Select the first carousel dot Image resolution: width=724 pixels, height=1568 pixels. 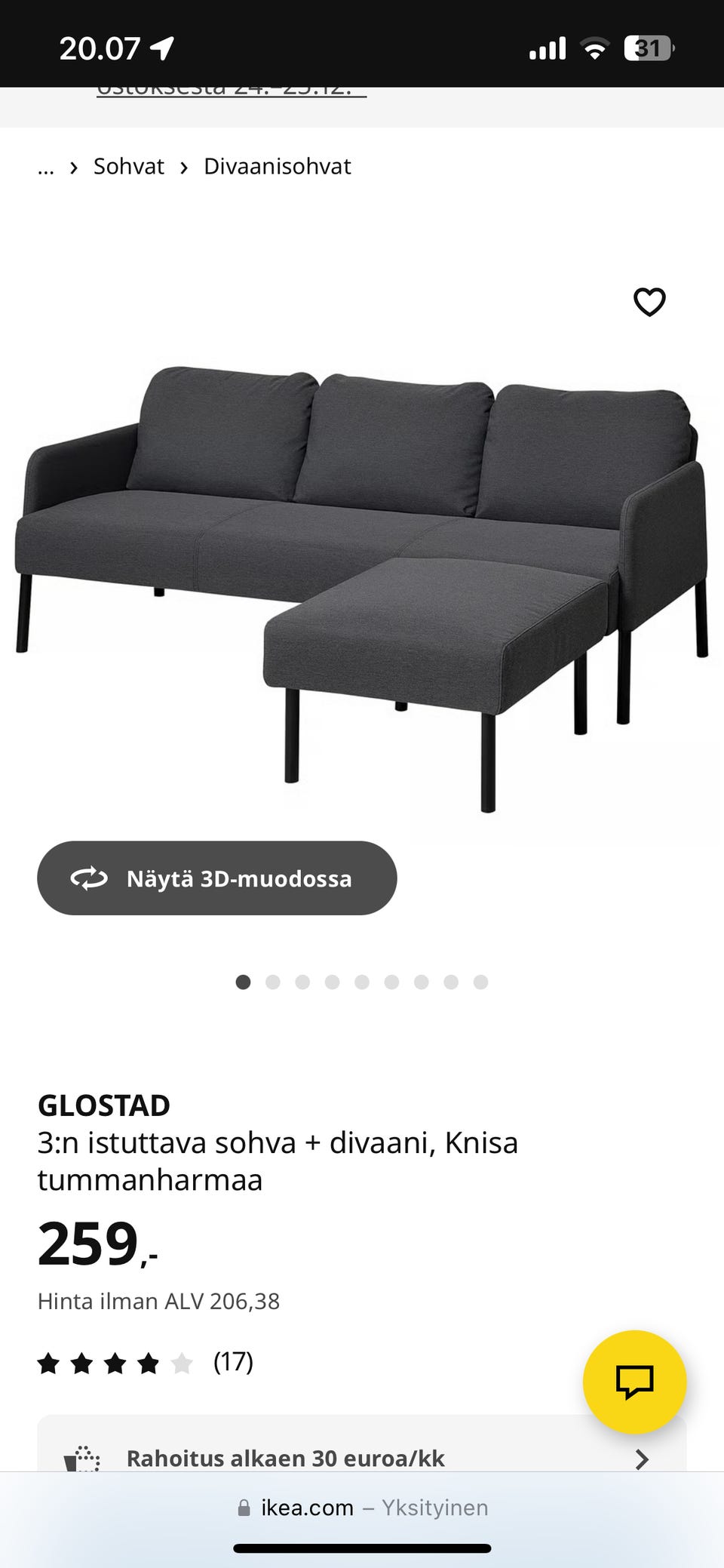click(243, 982)
